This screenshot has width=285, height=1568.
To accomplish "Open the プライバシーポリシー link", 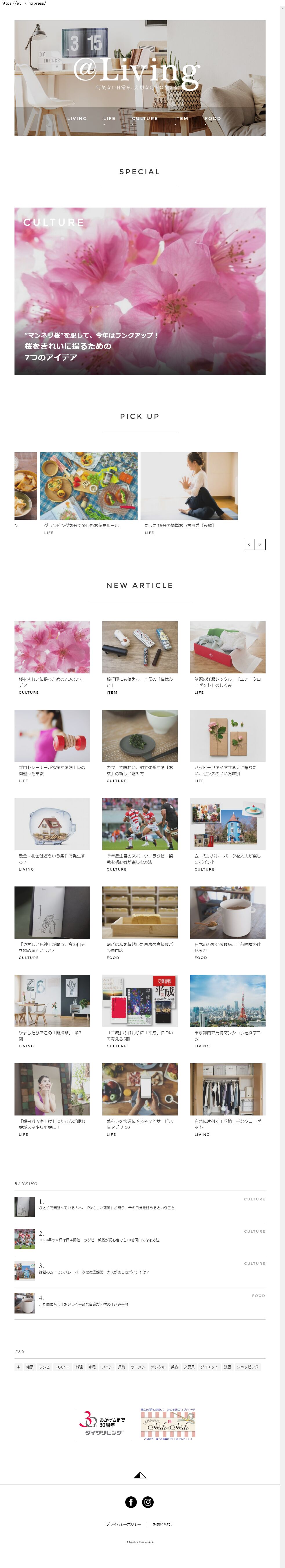I will pos(123,1524).
